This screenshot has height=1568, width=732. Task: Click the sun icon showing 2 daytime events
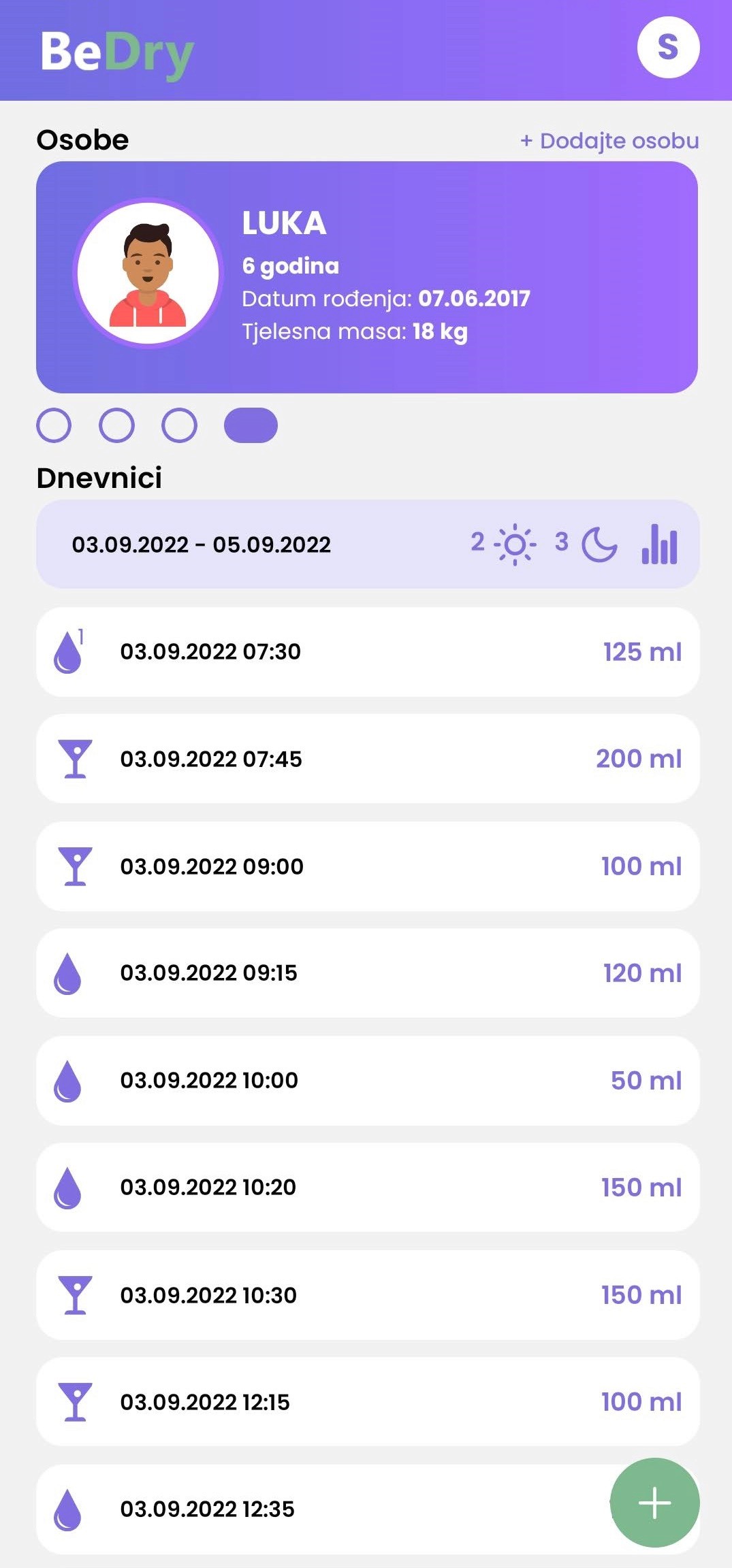[515, 544]
